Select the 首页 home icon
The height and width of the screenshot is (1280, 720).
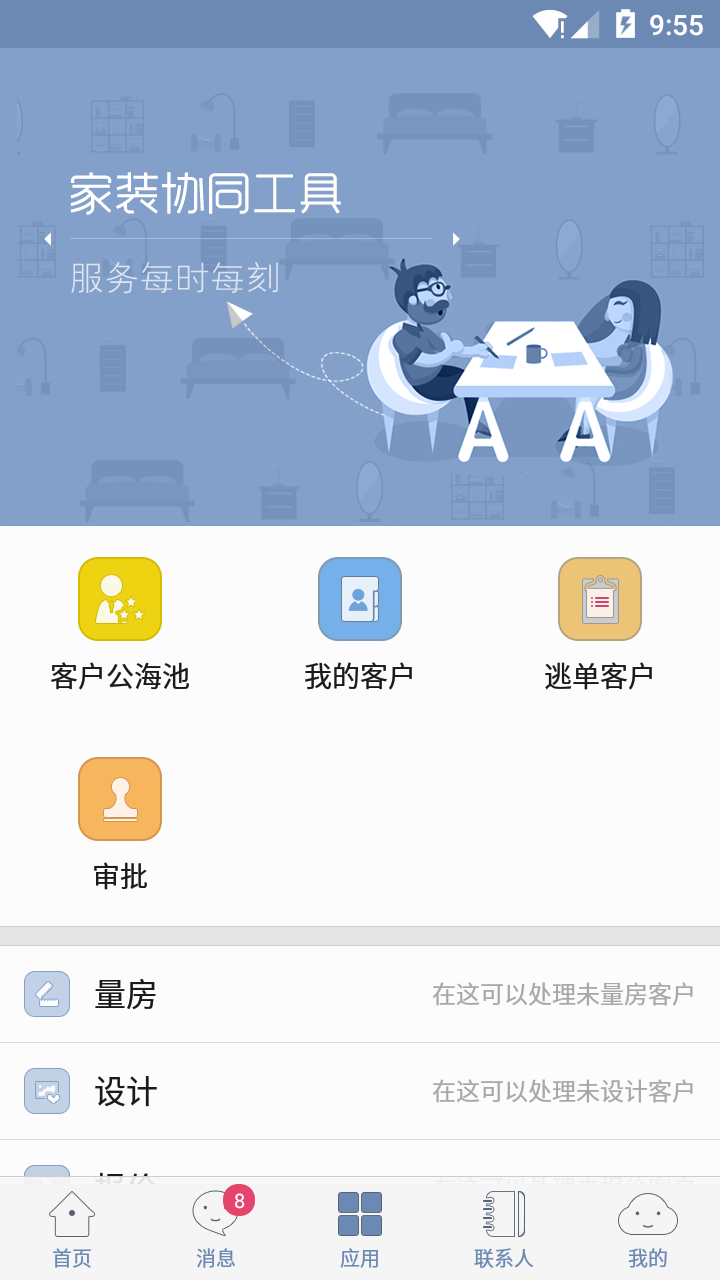71,1216
